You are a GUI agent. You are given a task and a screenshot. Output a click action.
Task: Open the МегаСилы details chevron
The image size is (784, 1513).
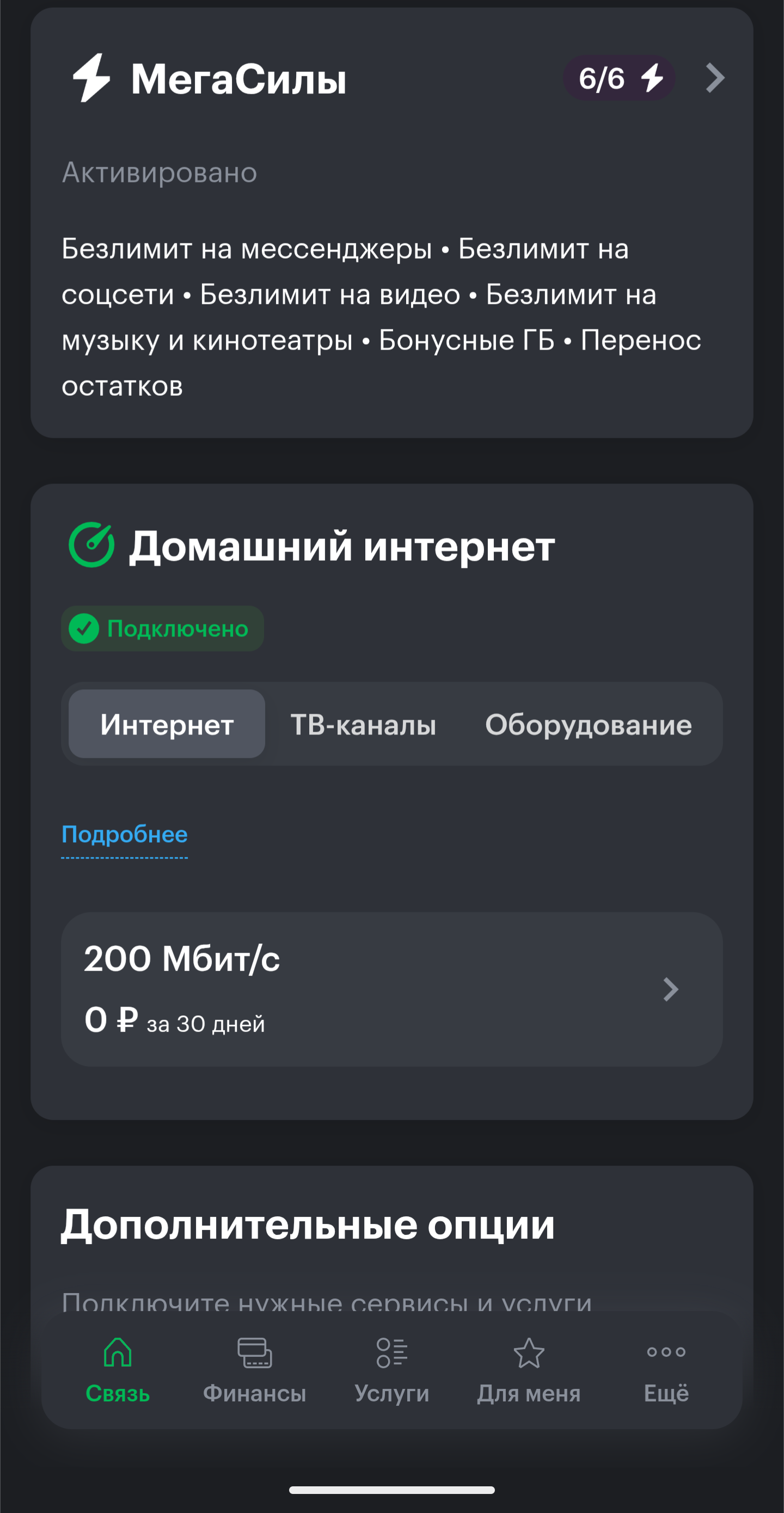pyautogui.click(x=714, y=78)
